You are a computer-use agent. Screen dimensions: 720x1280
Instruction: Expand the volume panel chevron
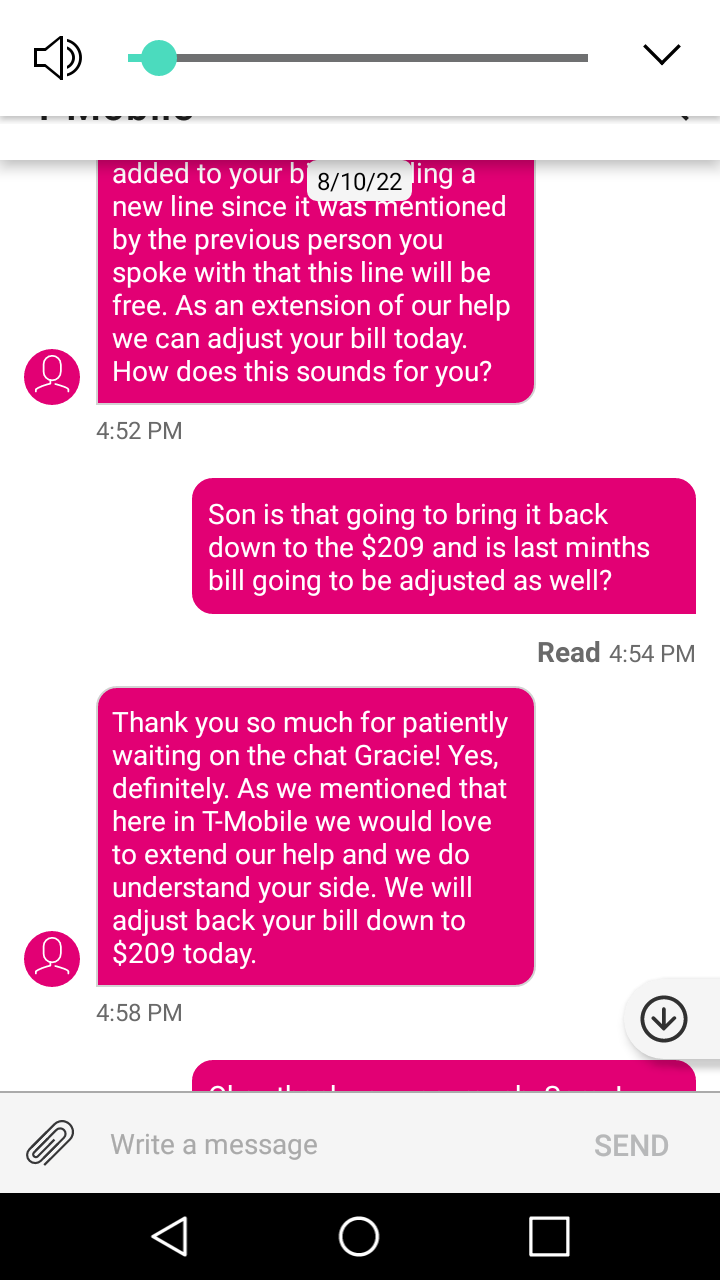tap(661, 55)
